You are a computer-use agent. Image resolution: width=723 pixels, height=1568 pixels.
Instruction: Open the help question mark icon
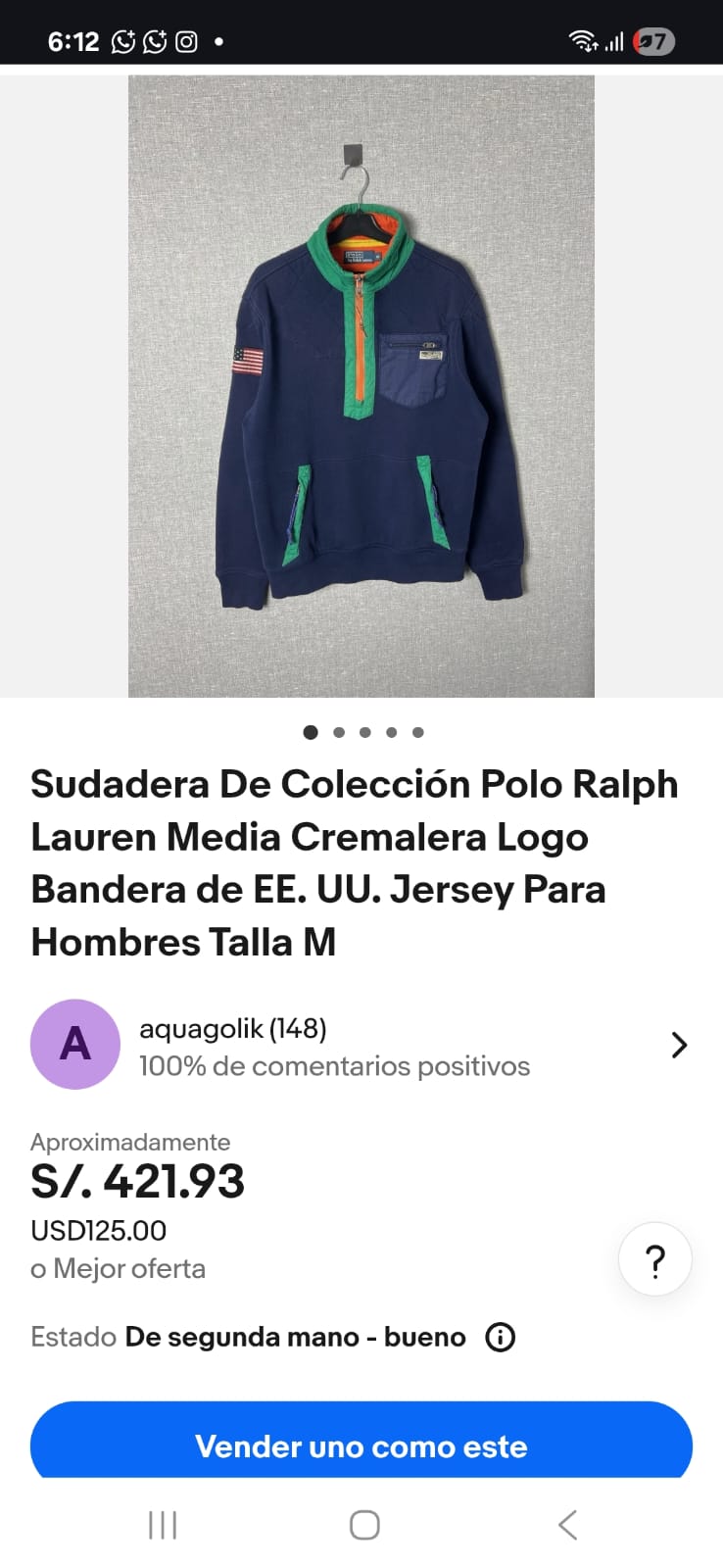[x=654, y=1259]
